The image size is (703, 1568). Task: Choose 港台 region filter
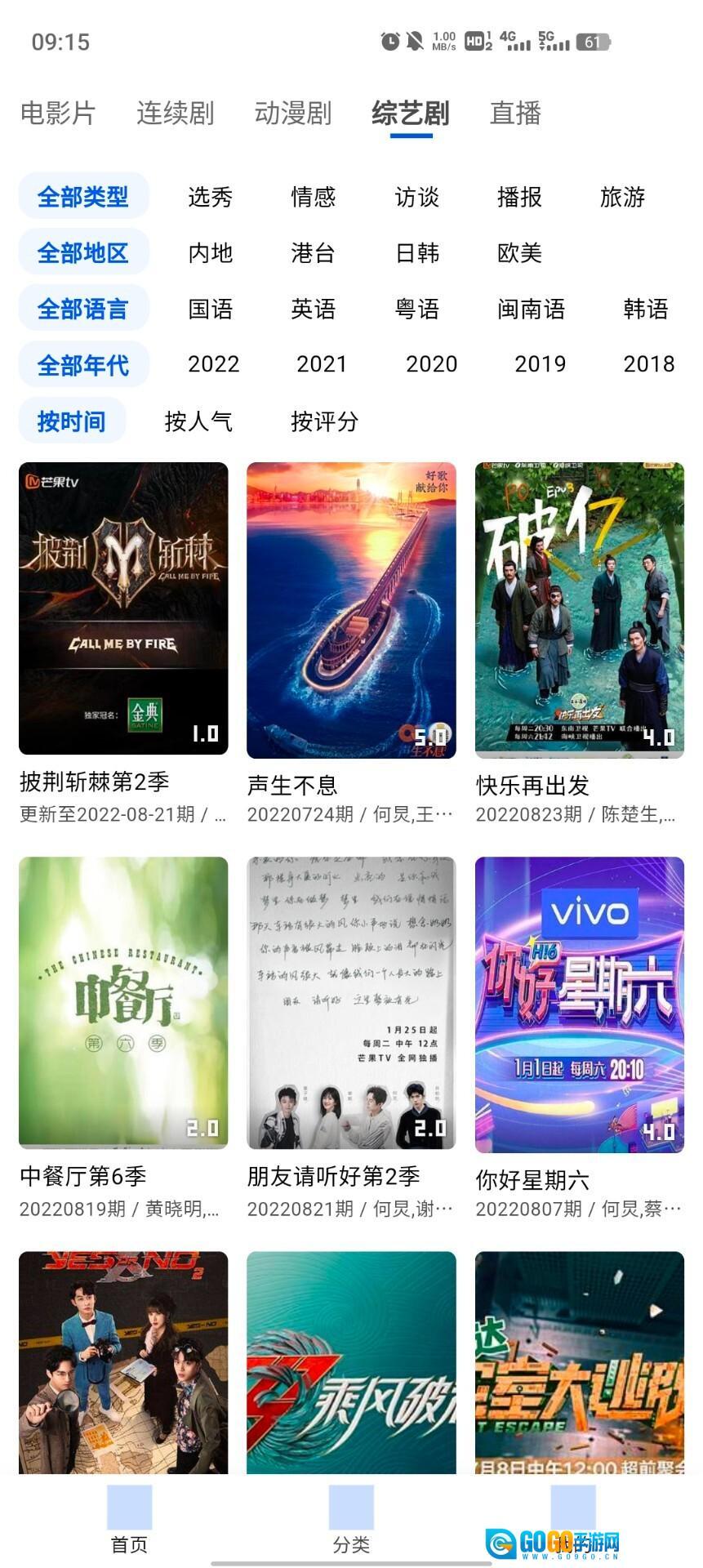coord(314,253)
